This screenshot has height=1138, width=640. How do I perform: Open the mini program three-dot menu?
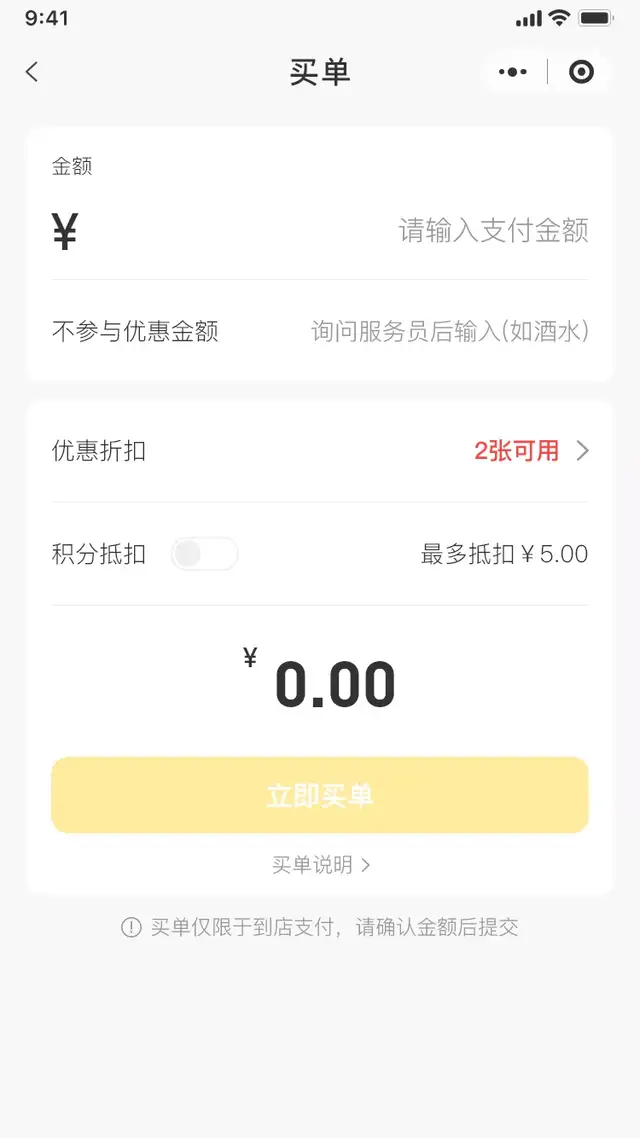(513, 72)
